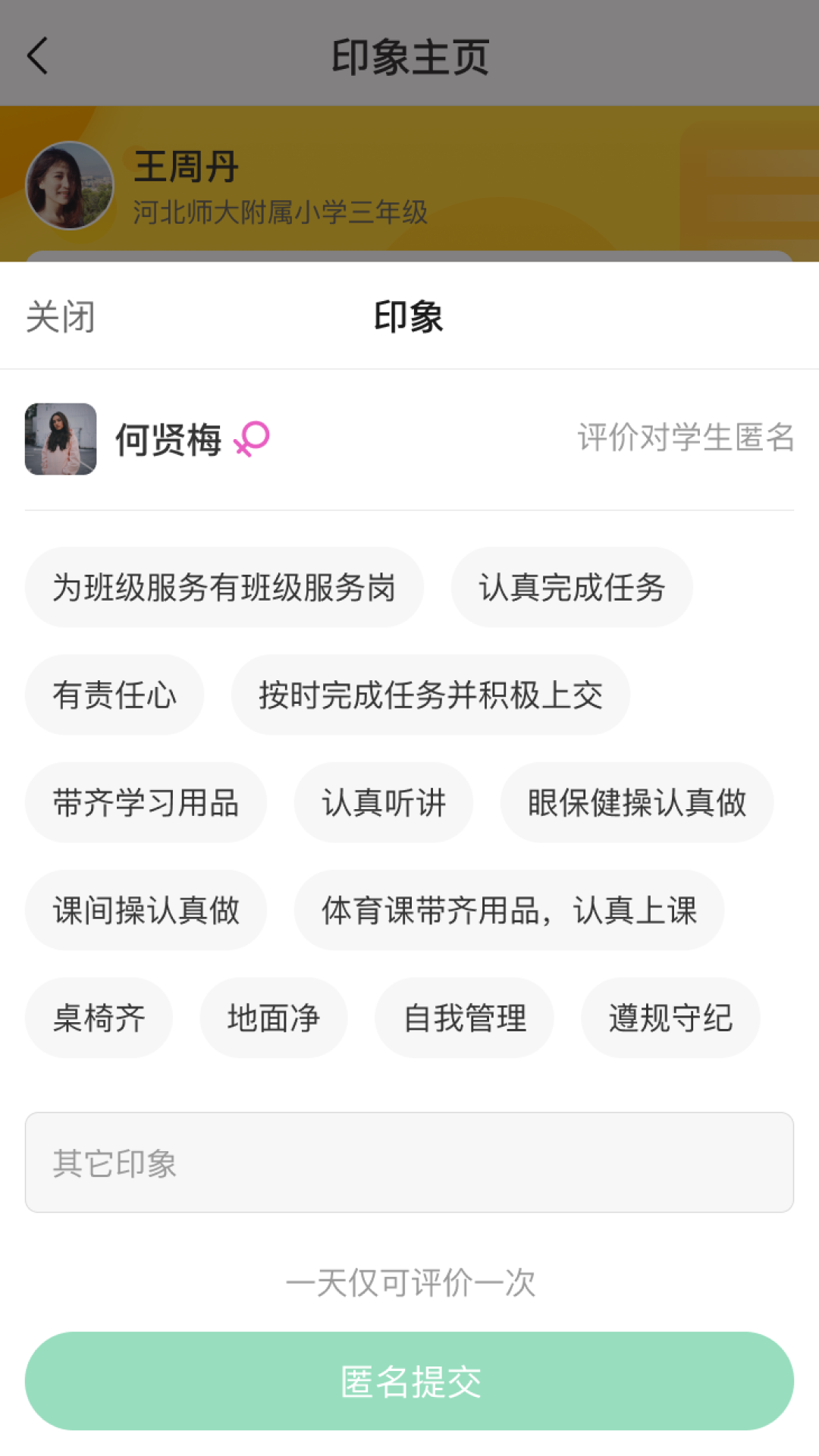This screenshot has width=819, height=1456.
Task: Select 按时完成任务并积极上交 tag
Action: click(429, 695)
